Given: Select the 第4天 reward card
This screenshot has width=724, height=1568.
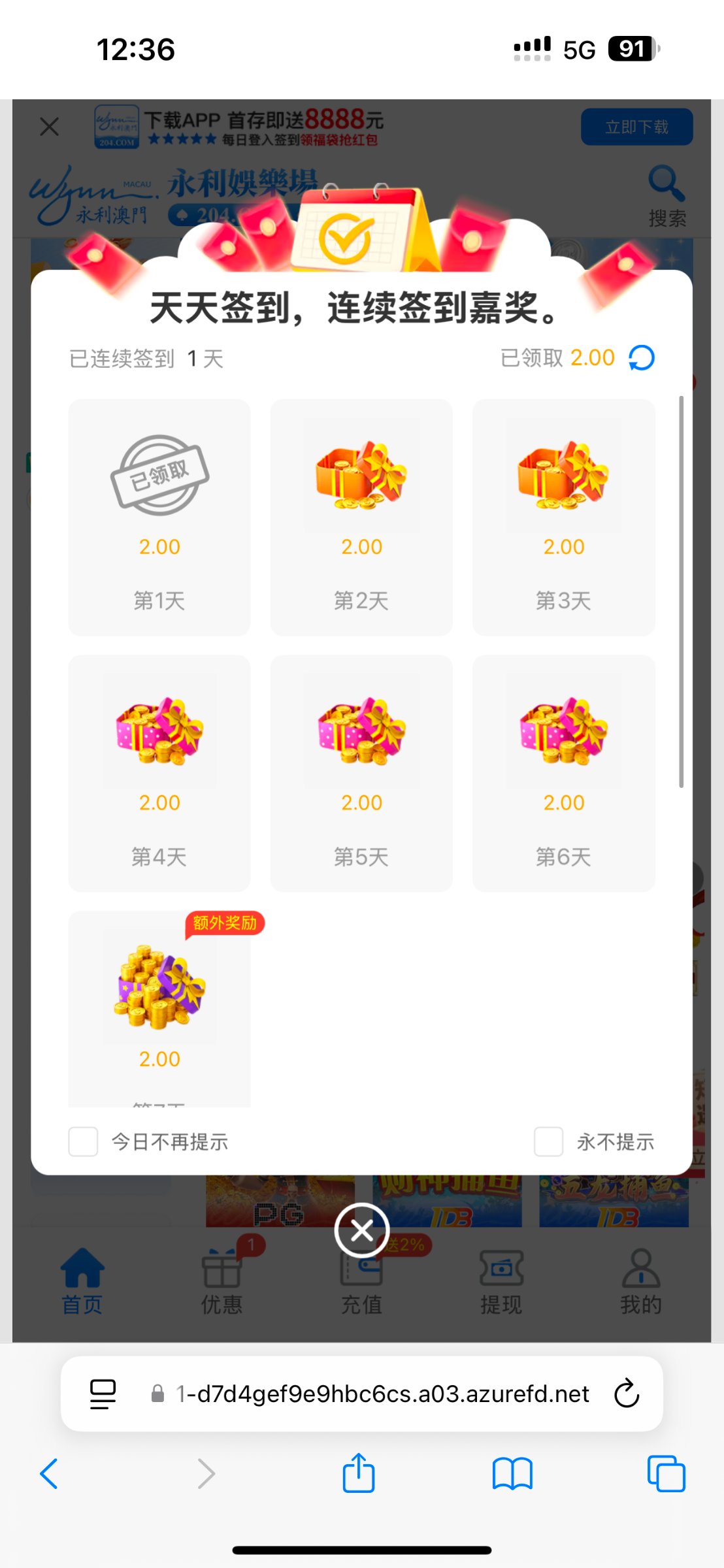Looking at the screenshot, I should coord(159,772).
